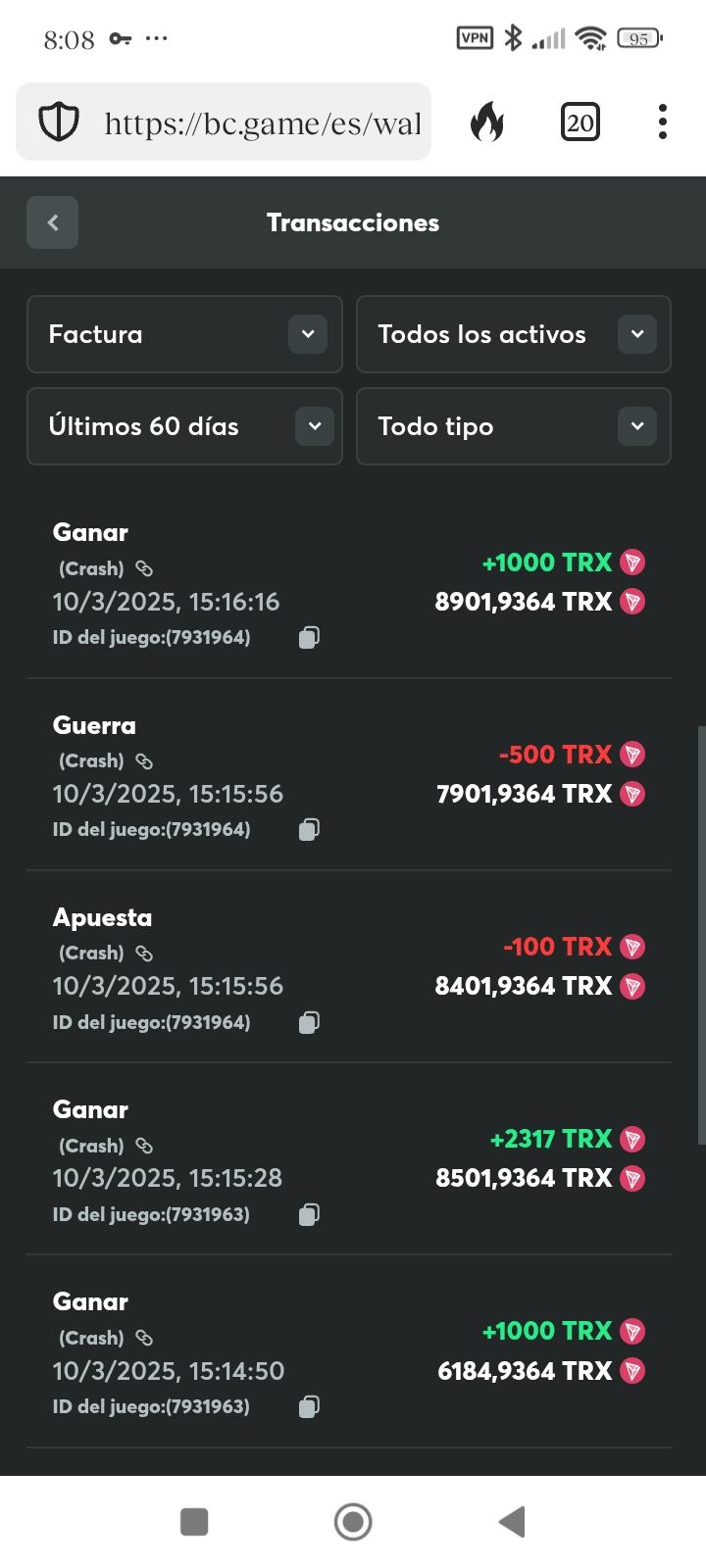The width and height of the screenshot is (706, 1568).
Task: Copy game ID of 15:14:50 Ganar transaction
Action: [309, 1407]
